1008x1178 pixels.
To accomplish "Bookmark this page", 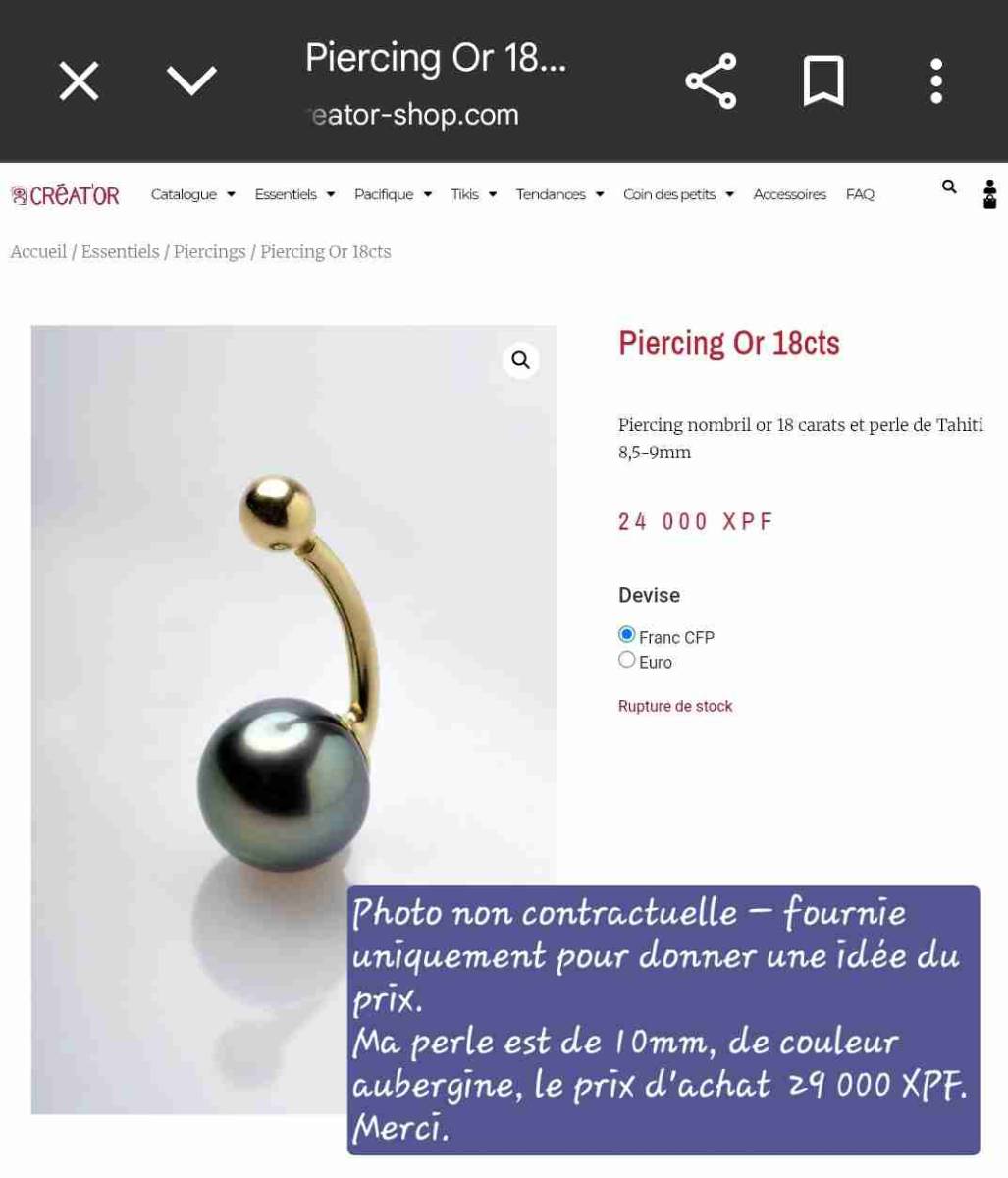I will pos(822,80).
